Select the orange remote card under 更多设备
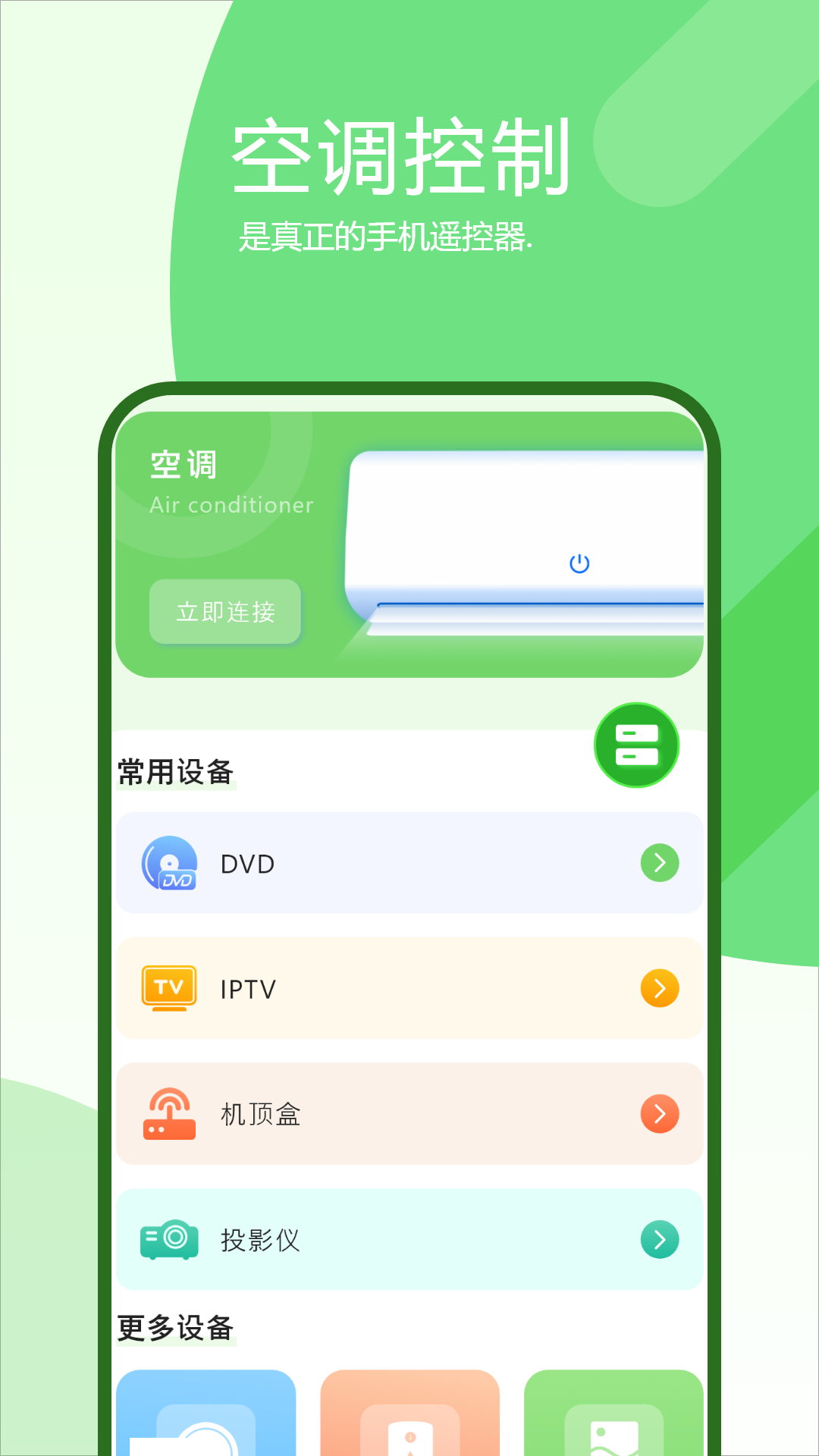819x1456 pixels. [x=409, y=1418]
